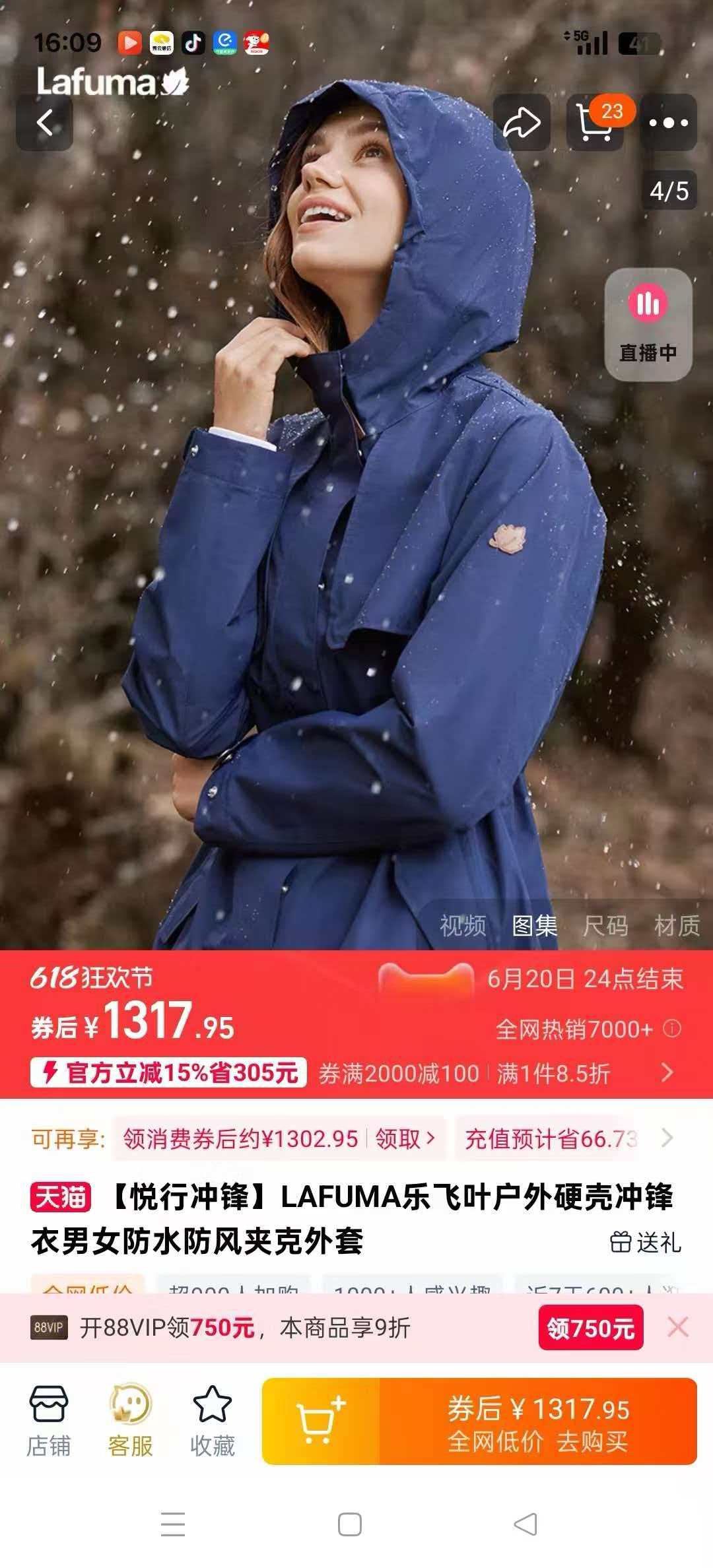Add the jacket to cart
The image size is (713, 1568).
(321, 1421)
